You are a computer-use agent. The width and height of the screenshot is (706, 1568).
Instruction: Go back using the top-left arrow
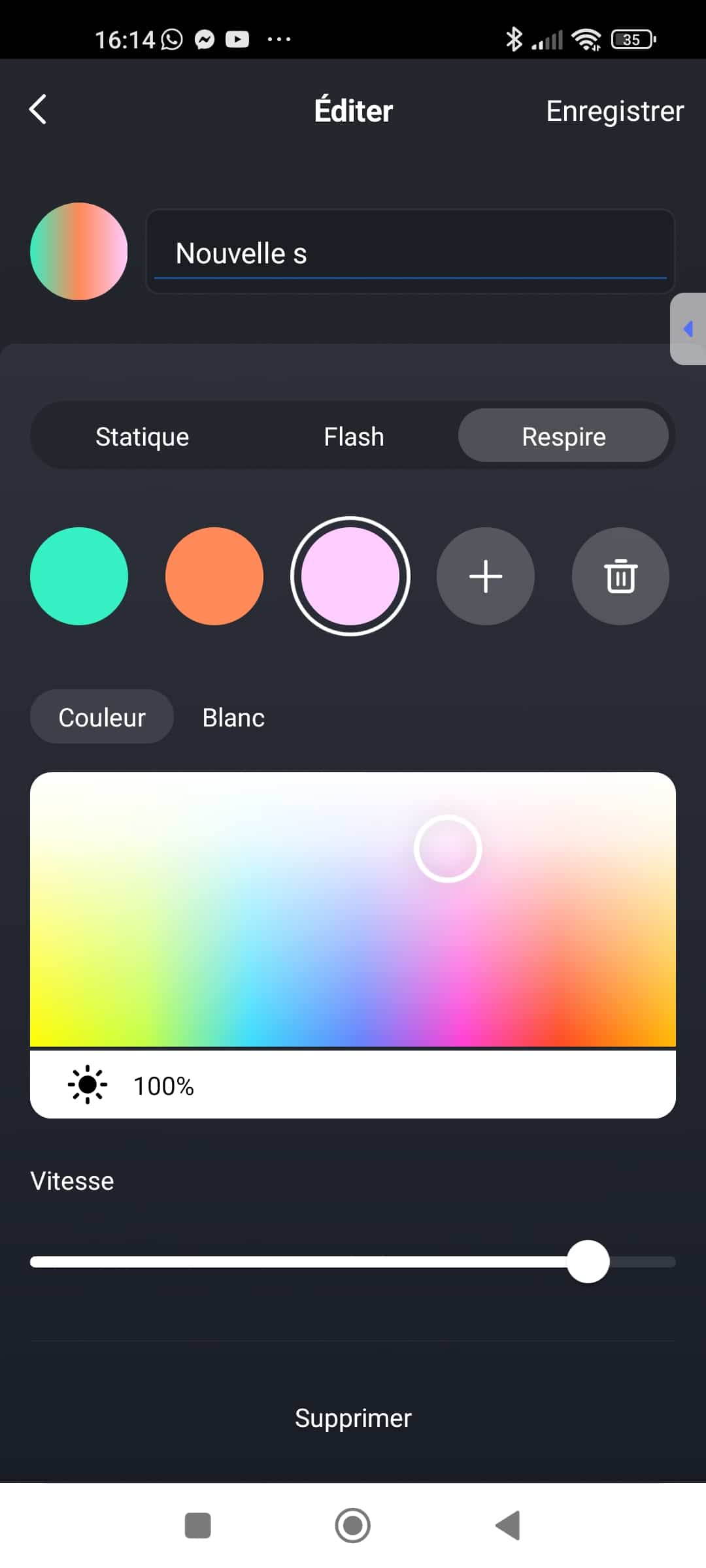(39, 109)
